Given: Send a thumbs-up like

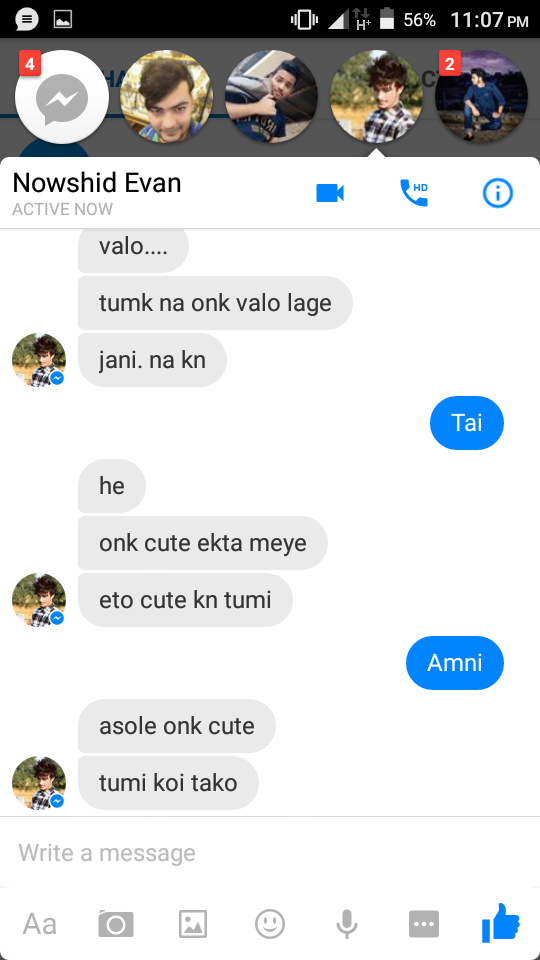Looking at the screenshot, I should pos(501,922).
